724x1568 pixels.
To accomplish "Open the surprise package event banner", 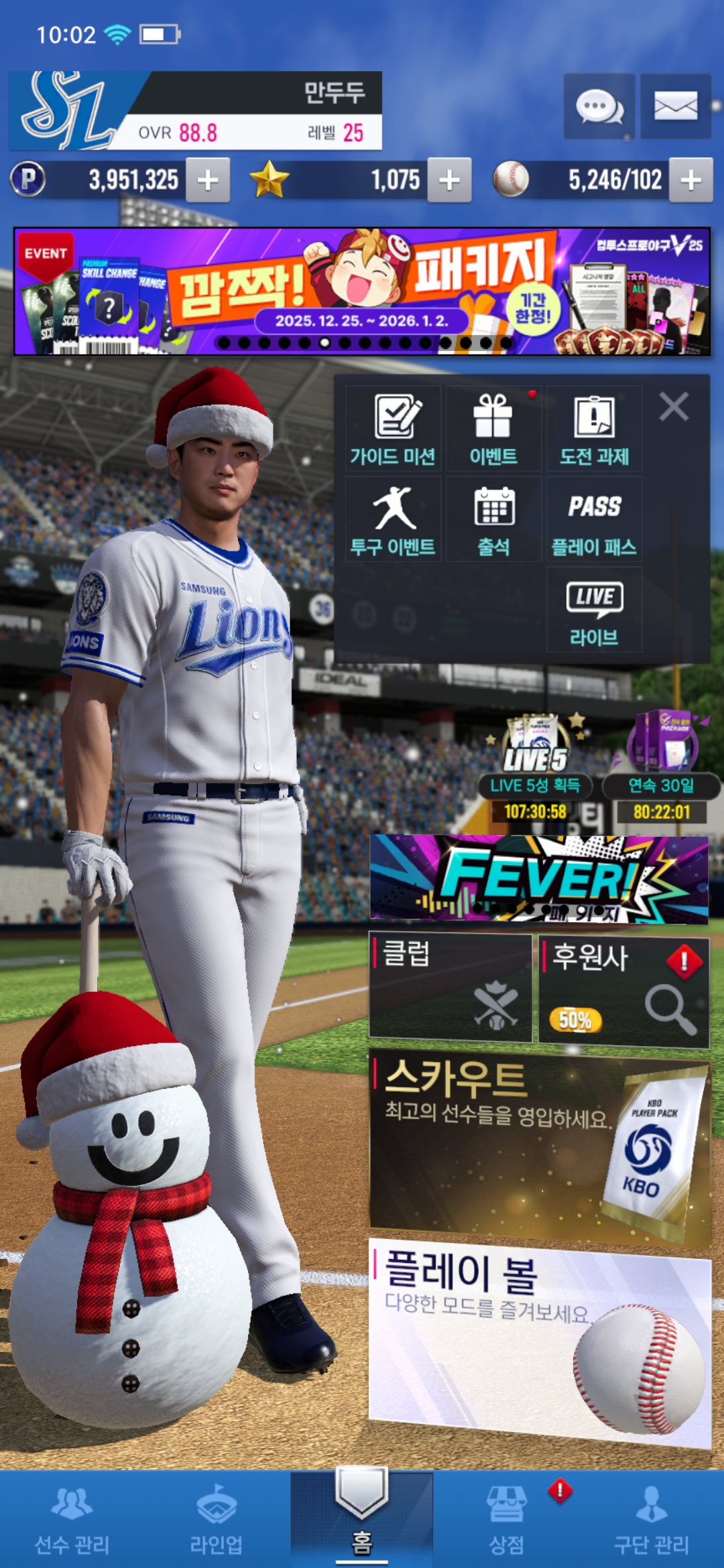I will [x=362, y=291].
